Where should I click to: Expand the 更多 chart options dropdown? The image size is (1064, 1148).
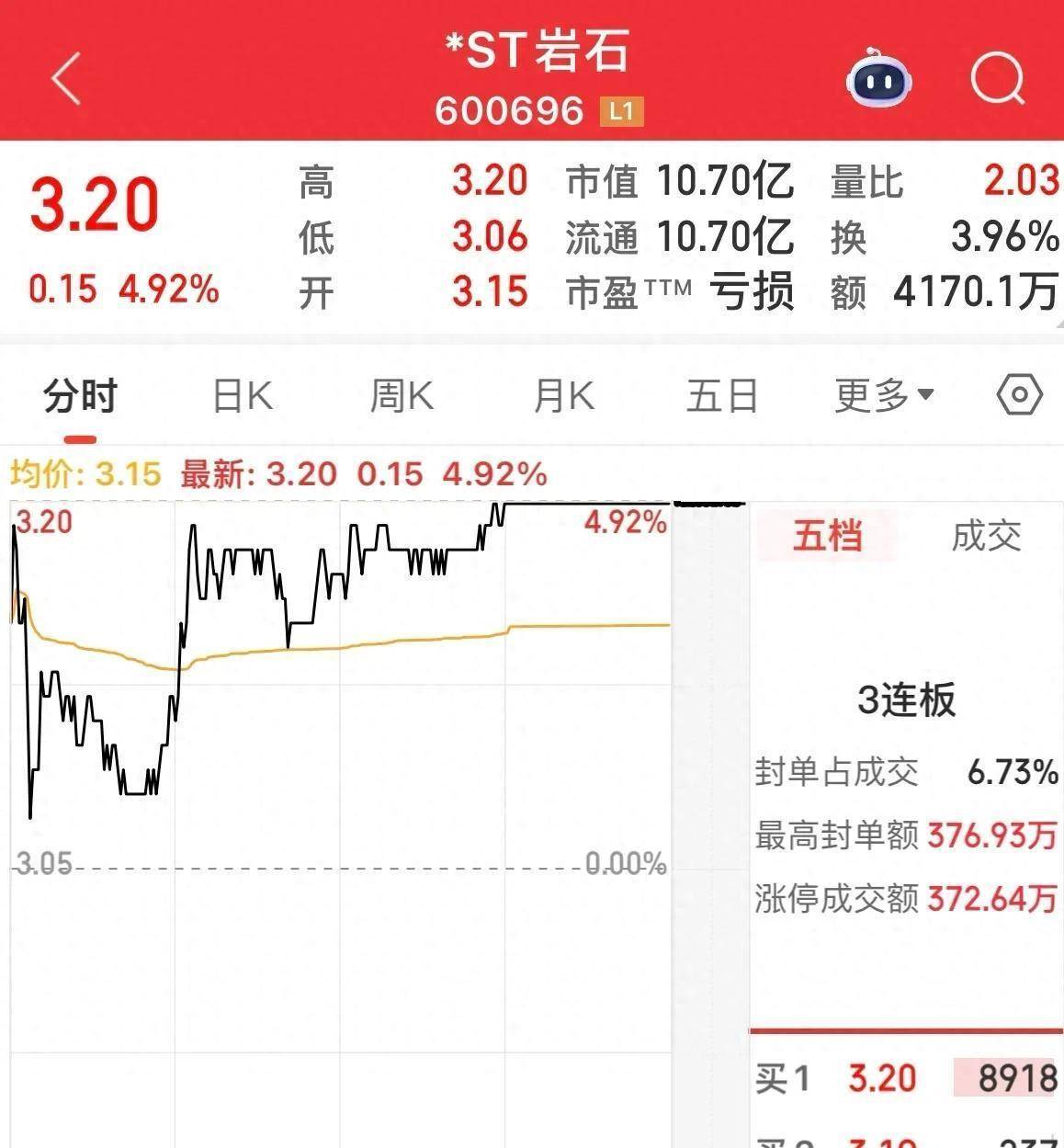(x=884, y=396)
